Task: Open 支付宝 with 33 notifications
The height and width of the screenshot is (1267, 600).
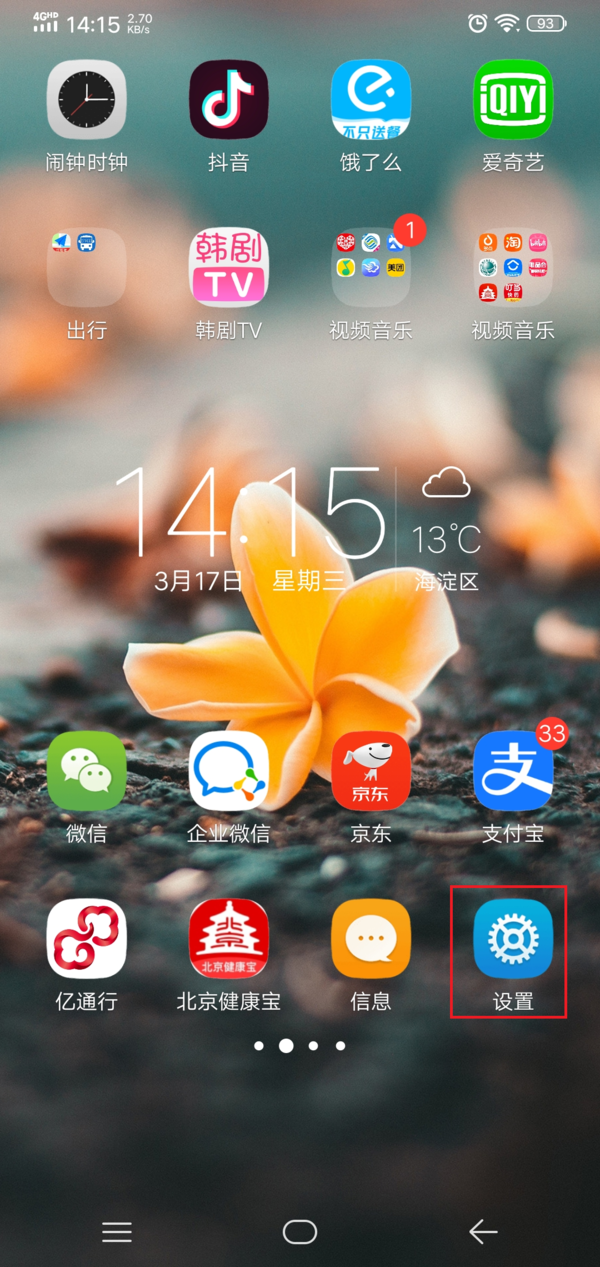Action: [513, 771]
